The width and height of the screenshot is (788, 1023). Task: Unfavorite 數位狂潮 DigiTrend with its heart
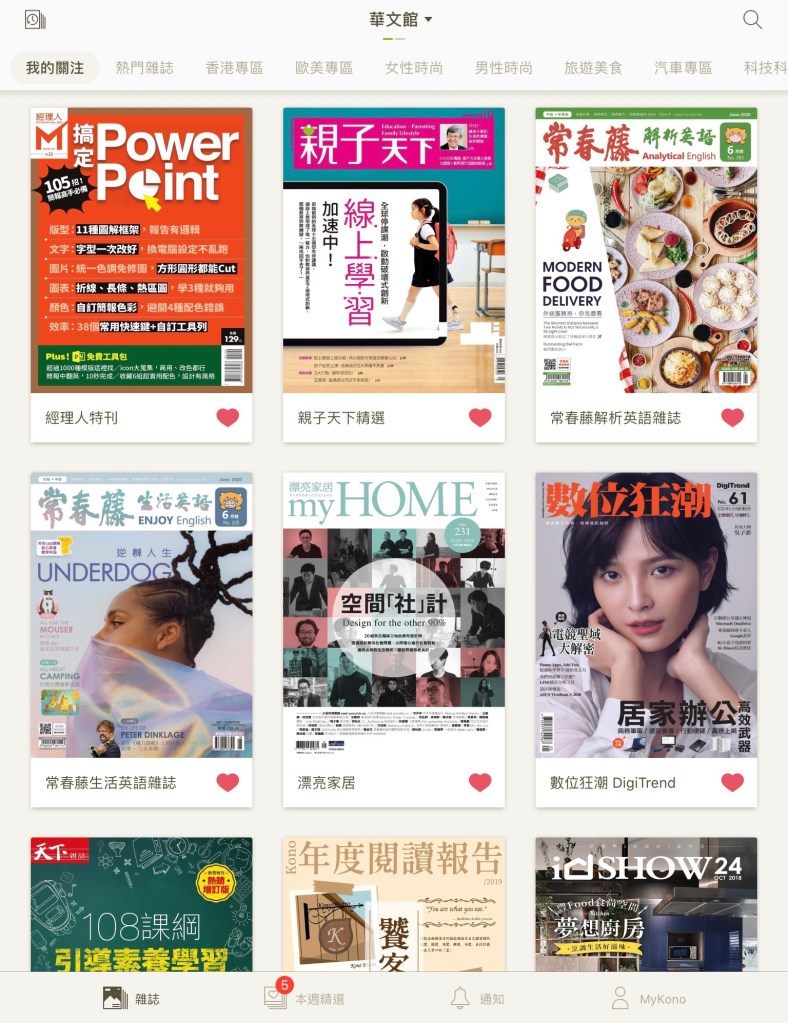coord(732,782)
